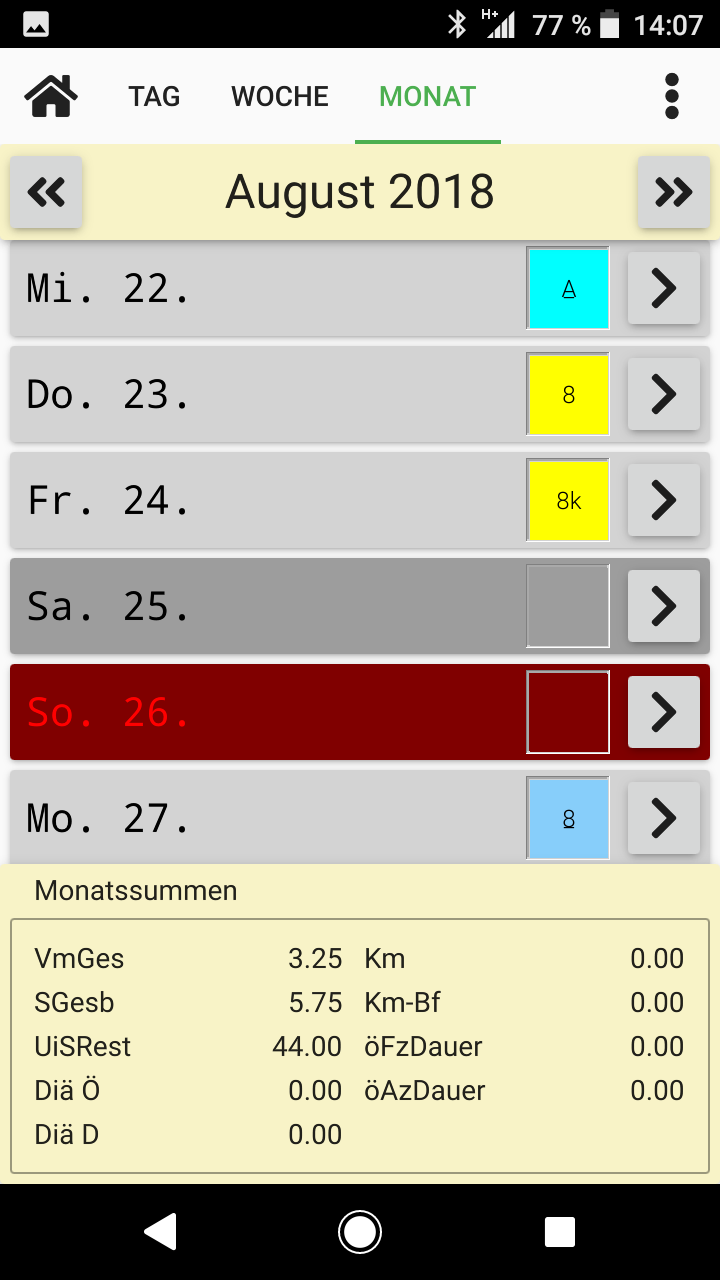Screen dimensions: 720x1280
Task: Tap the blue 8 shift box on Mo. 27.
Action: [568, 818]
